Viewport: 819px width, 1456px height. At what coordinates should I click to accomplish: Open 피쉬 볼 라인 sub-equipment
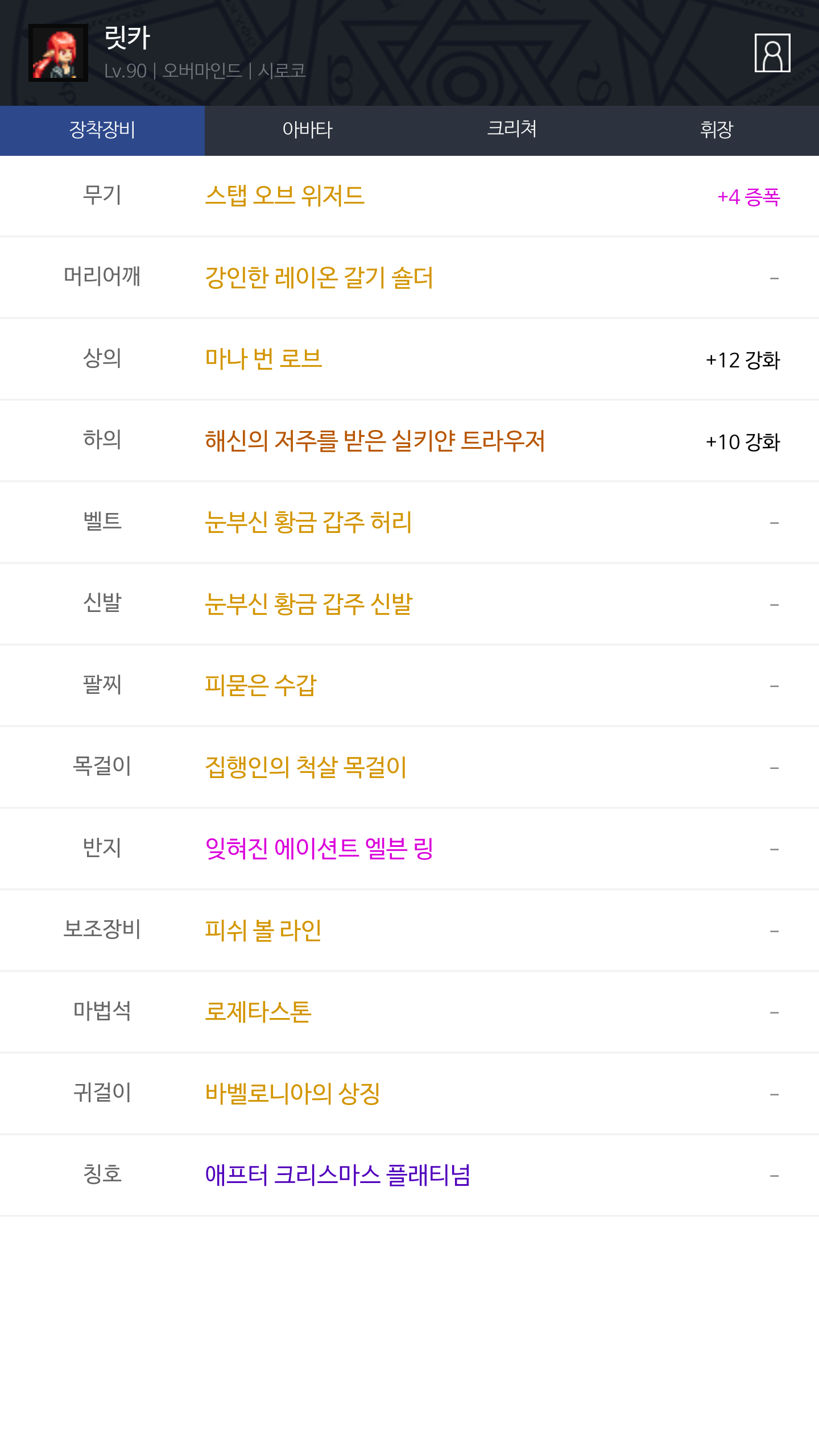[x=263, y=930]
